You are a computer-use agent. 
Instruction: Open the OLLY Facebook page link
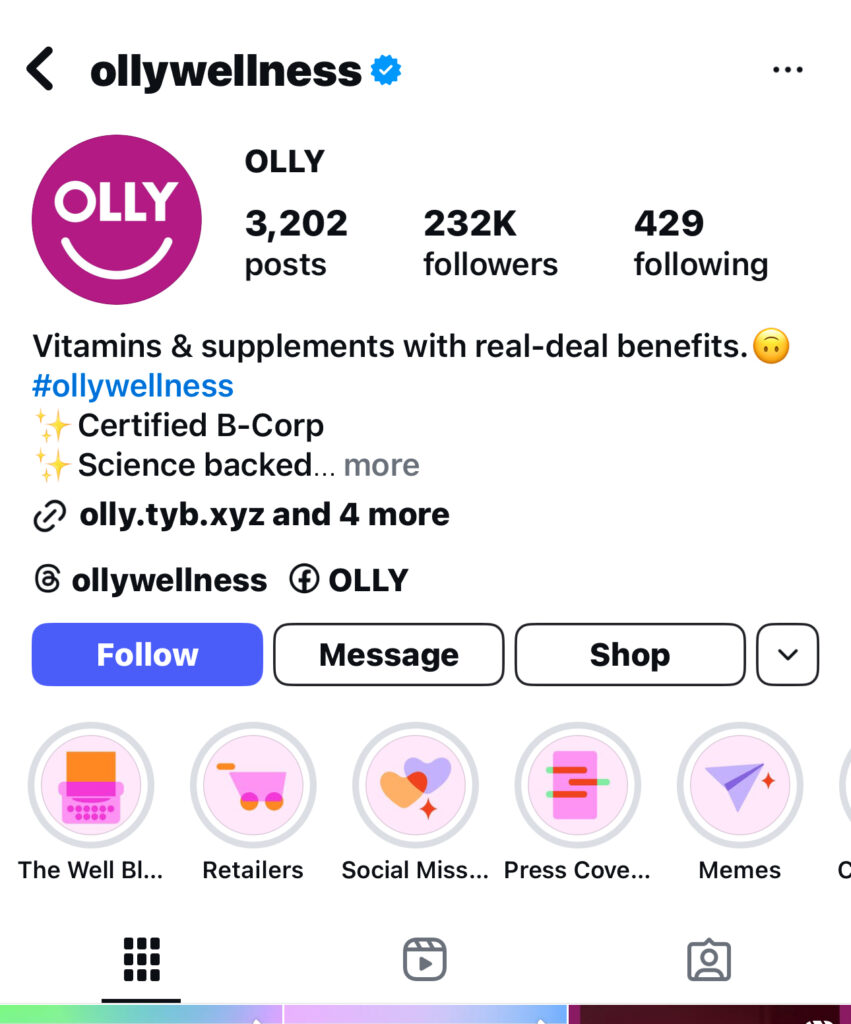349,580
